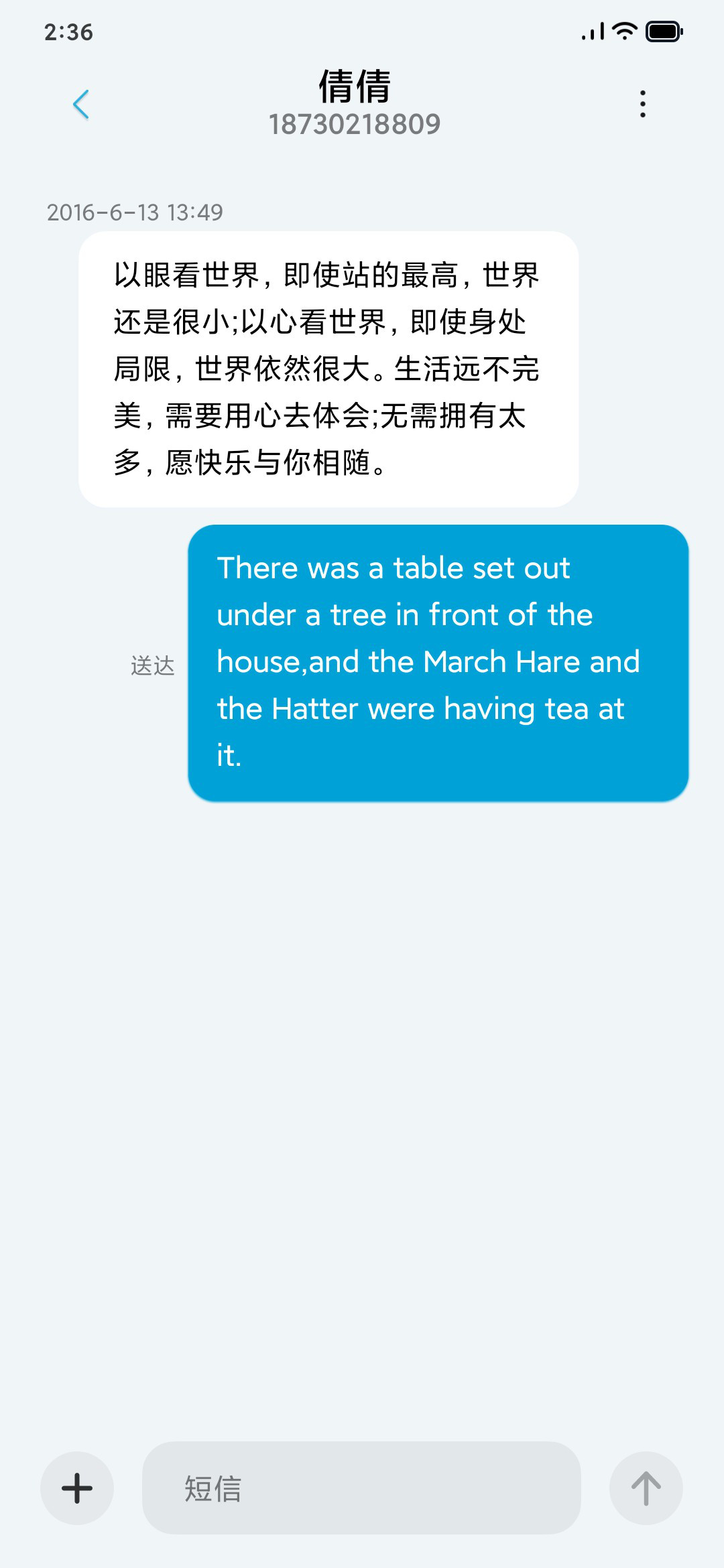The height and width of the screenshot is (1568, 724).
Task: Go back from the 倩倩 conversation
Action: pos(80,105)
